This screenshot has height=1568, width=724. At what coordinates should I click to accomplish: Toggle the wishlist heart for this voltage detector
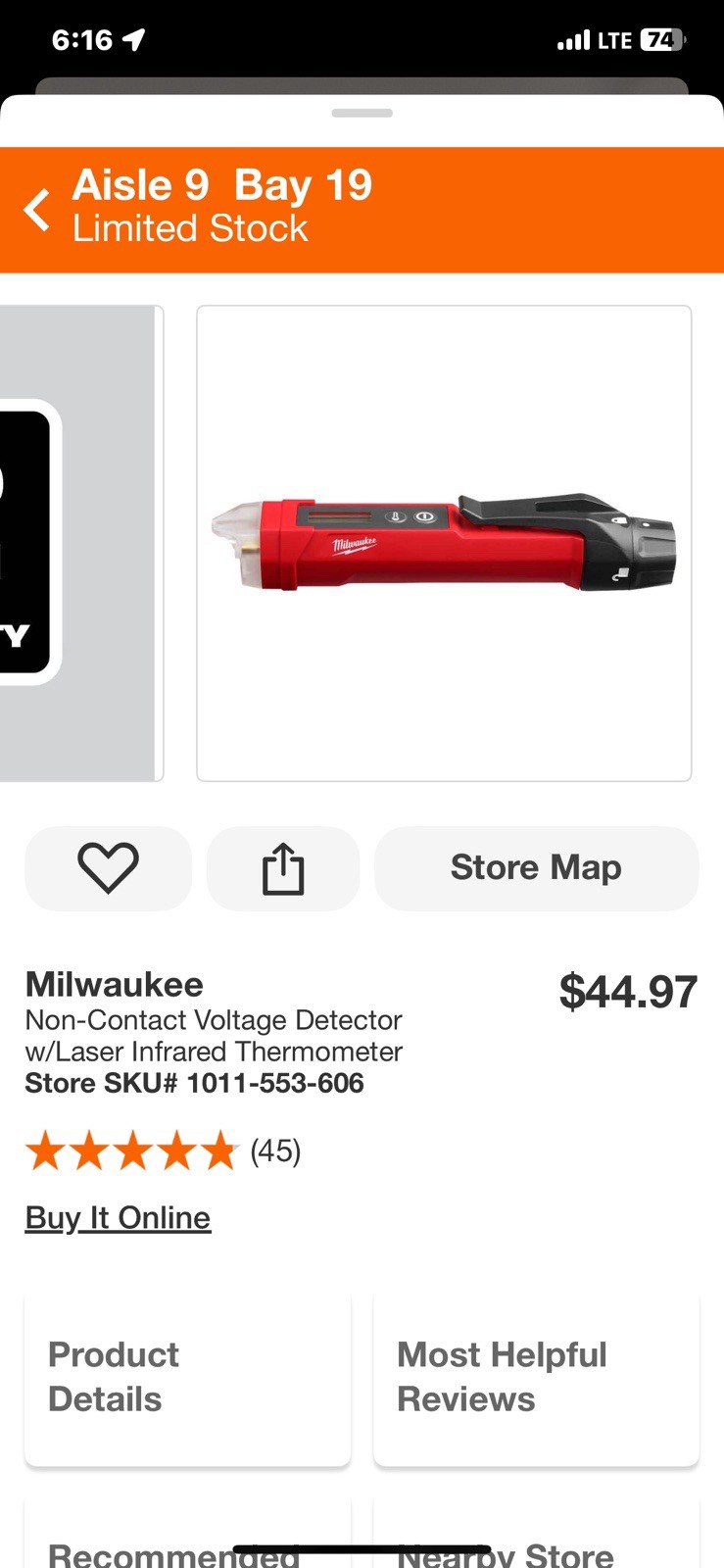coord(108,867)
